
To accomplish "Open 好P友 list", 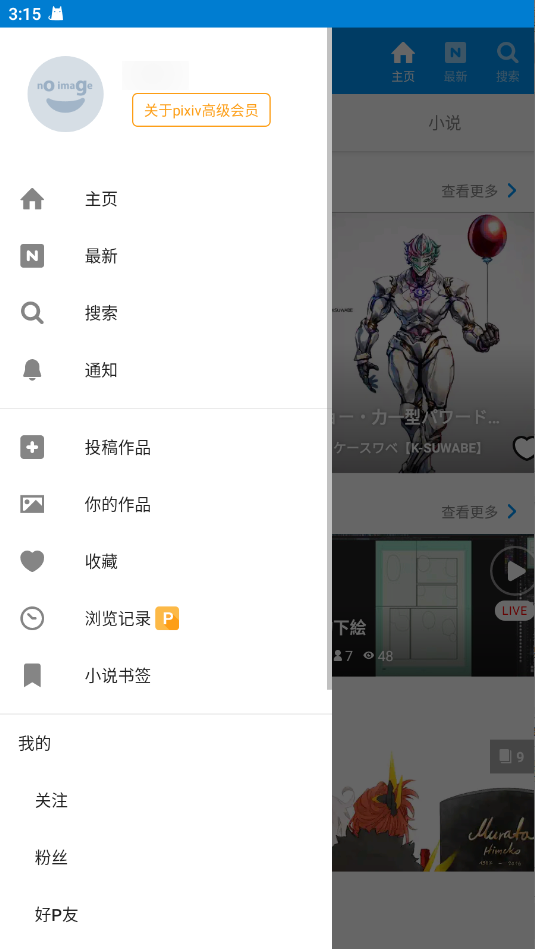I will (166, 915).
